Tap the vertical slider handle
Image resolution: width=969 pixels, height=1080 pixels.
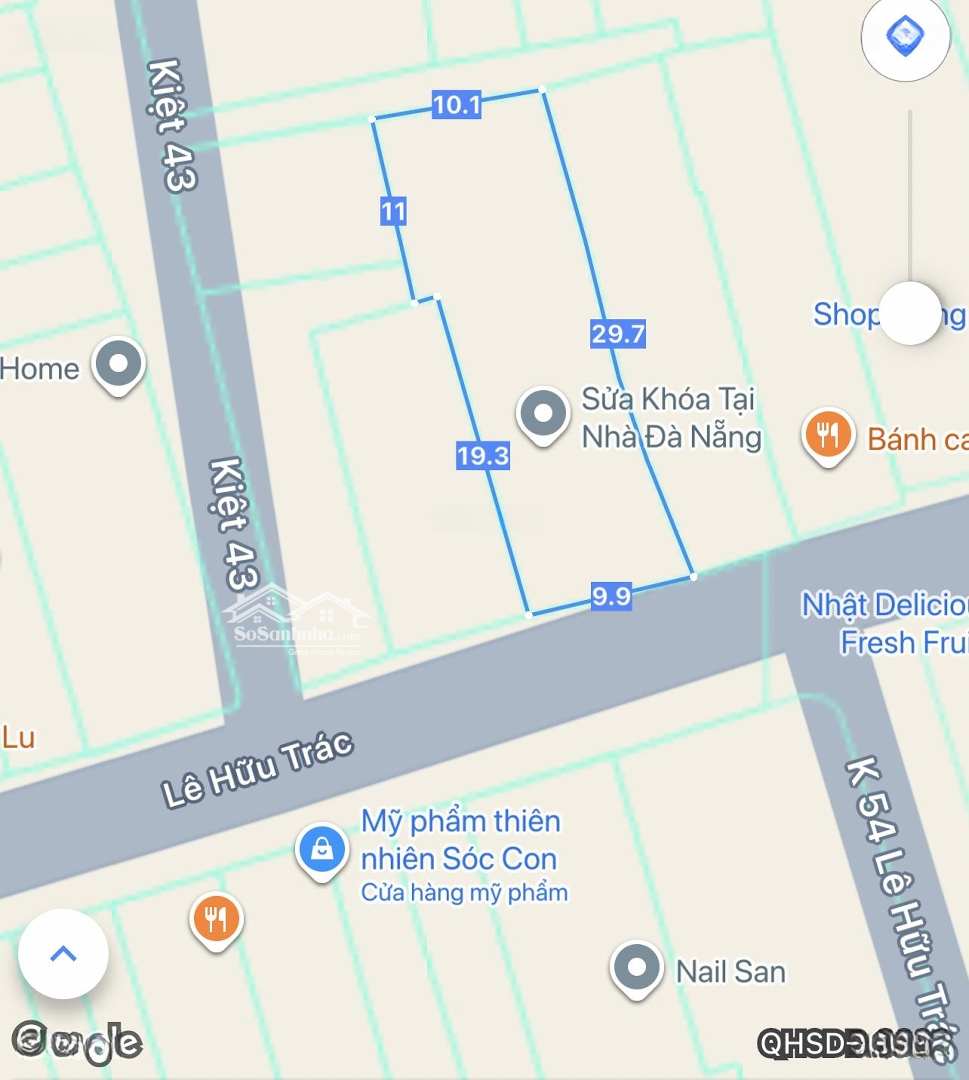point(909,313)
